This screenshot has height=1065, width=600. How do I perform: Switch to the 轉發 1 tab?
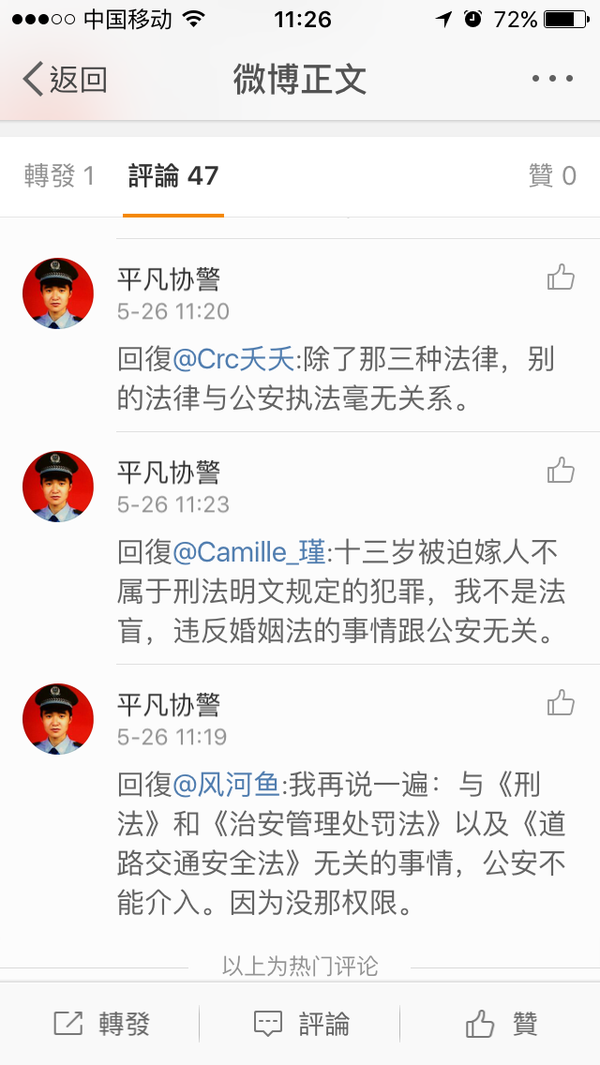59,177
